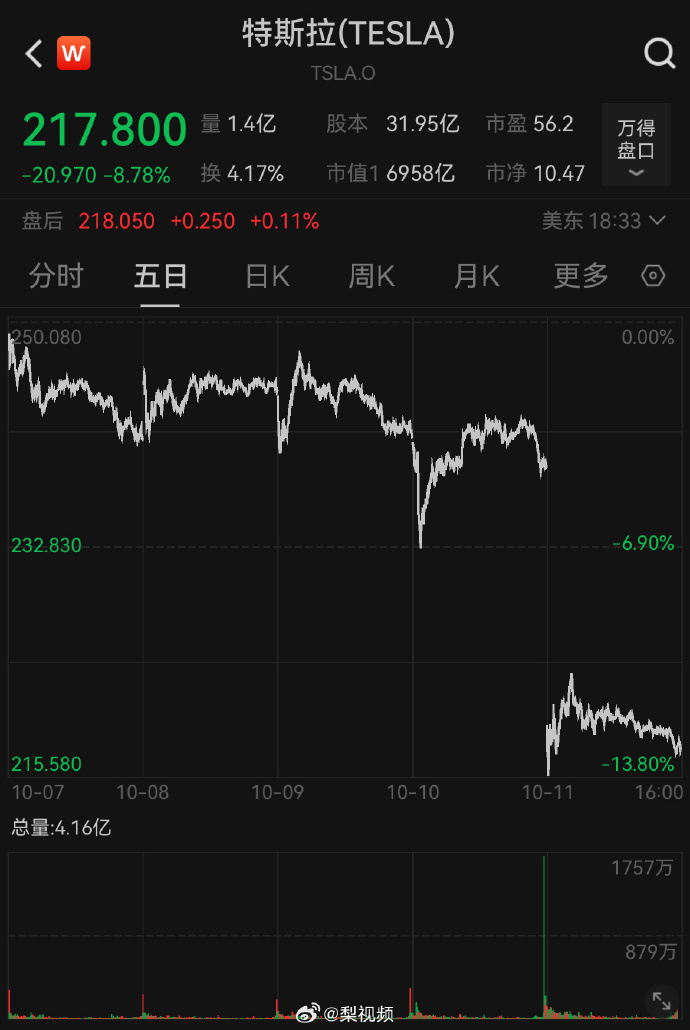Switch to the 周K tab
Screen dimensions: 690x1030
[x=371, y=276]
